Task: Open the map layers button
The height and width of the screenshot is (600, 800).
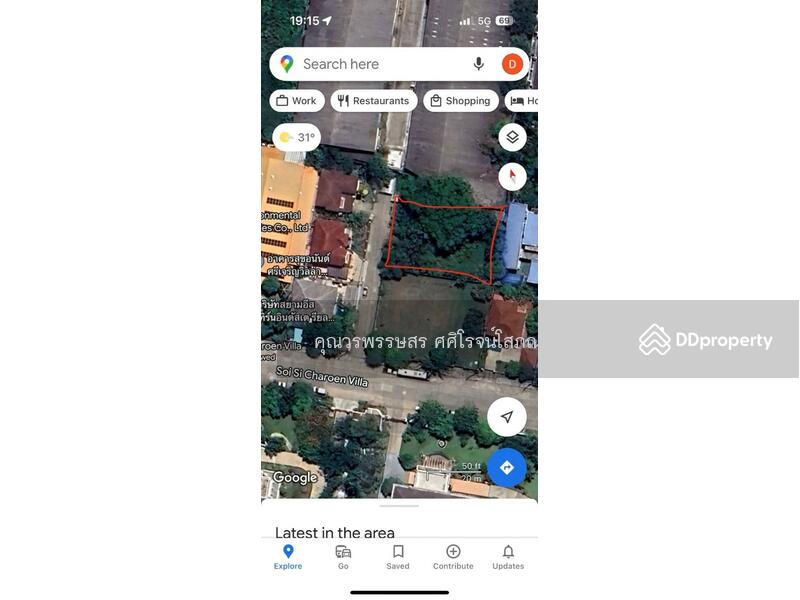Action: [512, 137]
